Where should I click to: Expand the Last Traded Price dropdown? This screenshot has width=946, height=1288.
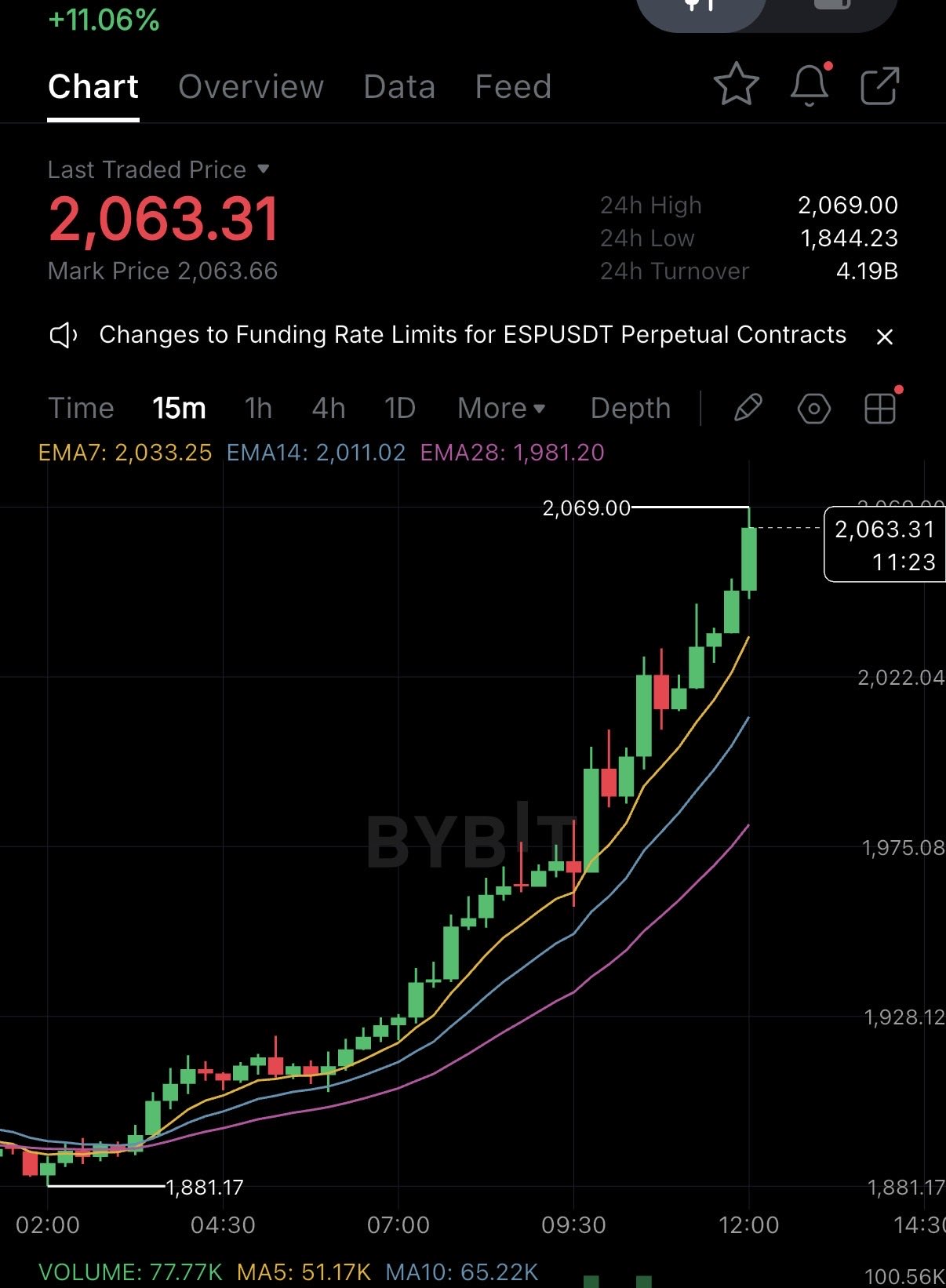tap(264, 169)
